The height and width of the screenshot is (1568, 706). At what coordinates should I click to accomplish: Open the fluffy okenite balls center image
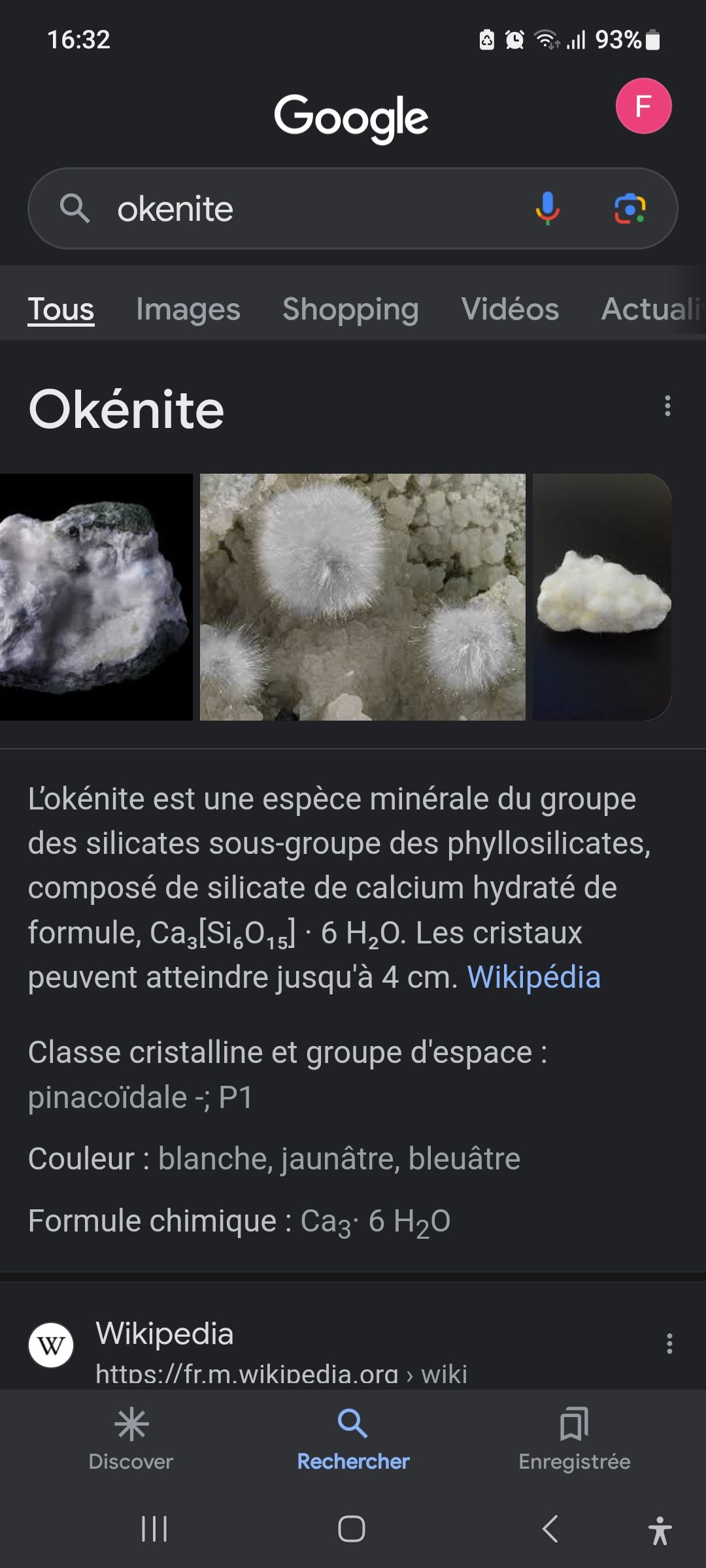[363, 597]
